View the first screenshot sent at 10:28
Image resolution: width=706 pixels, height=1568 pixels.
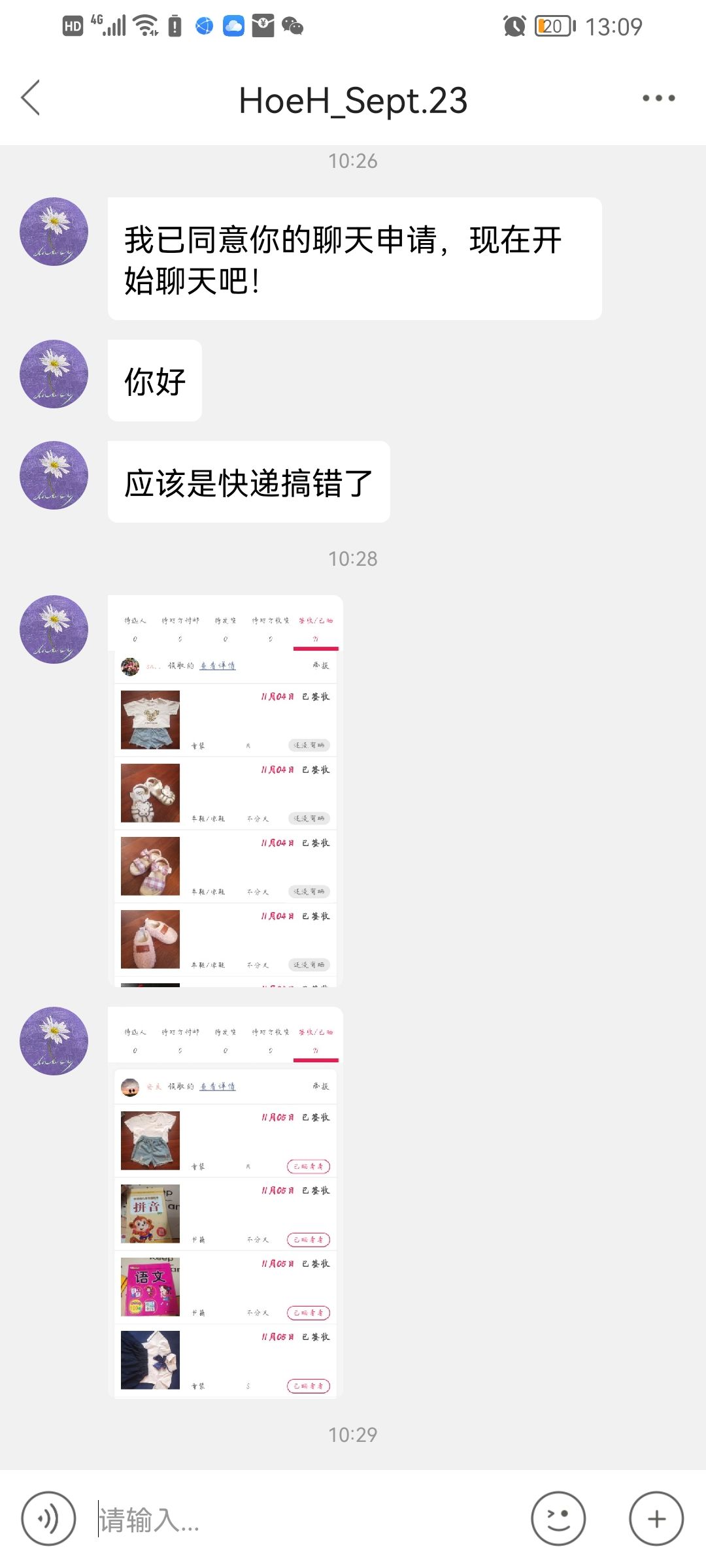(x=226, y=791)
